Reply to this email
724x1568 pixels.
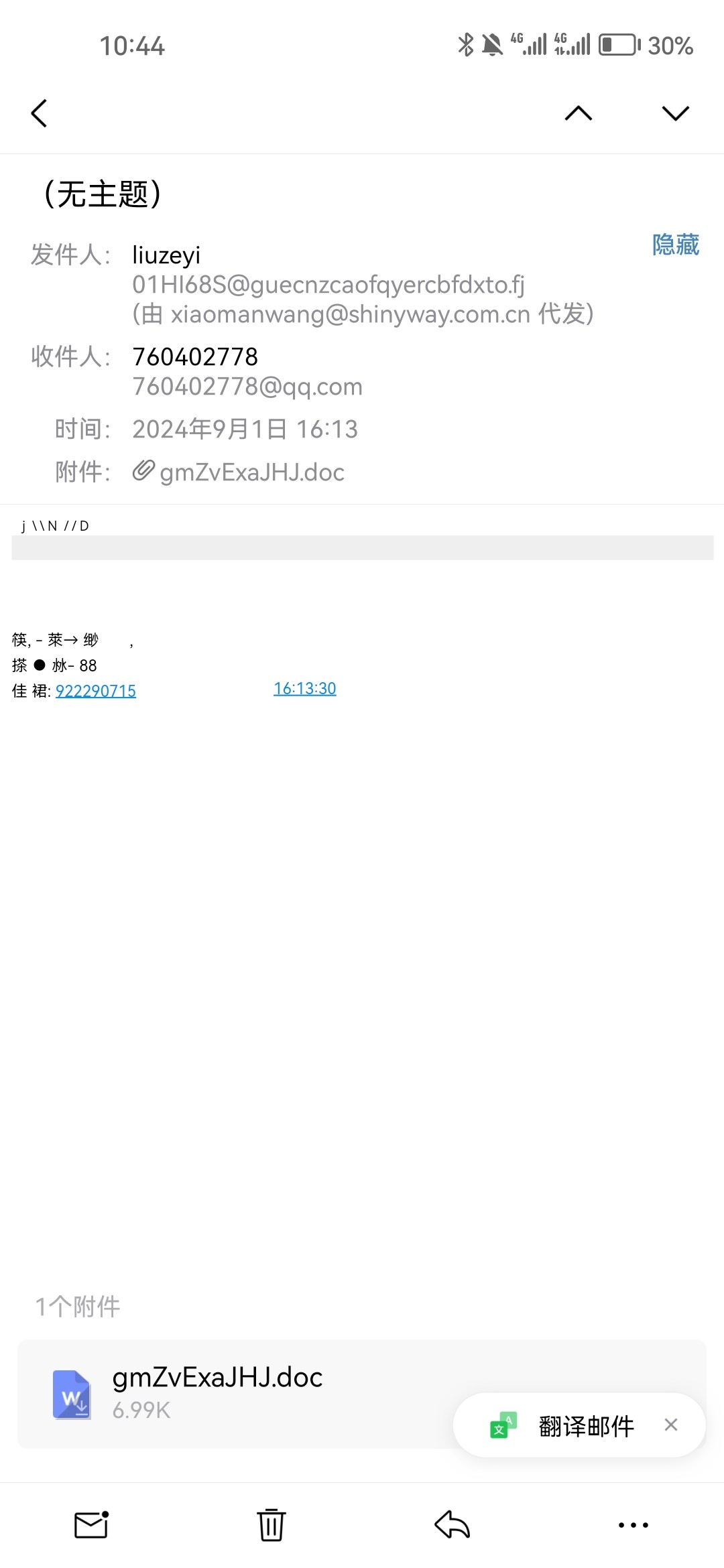[452, 1525]
